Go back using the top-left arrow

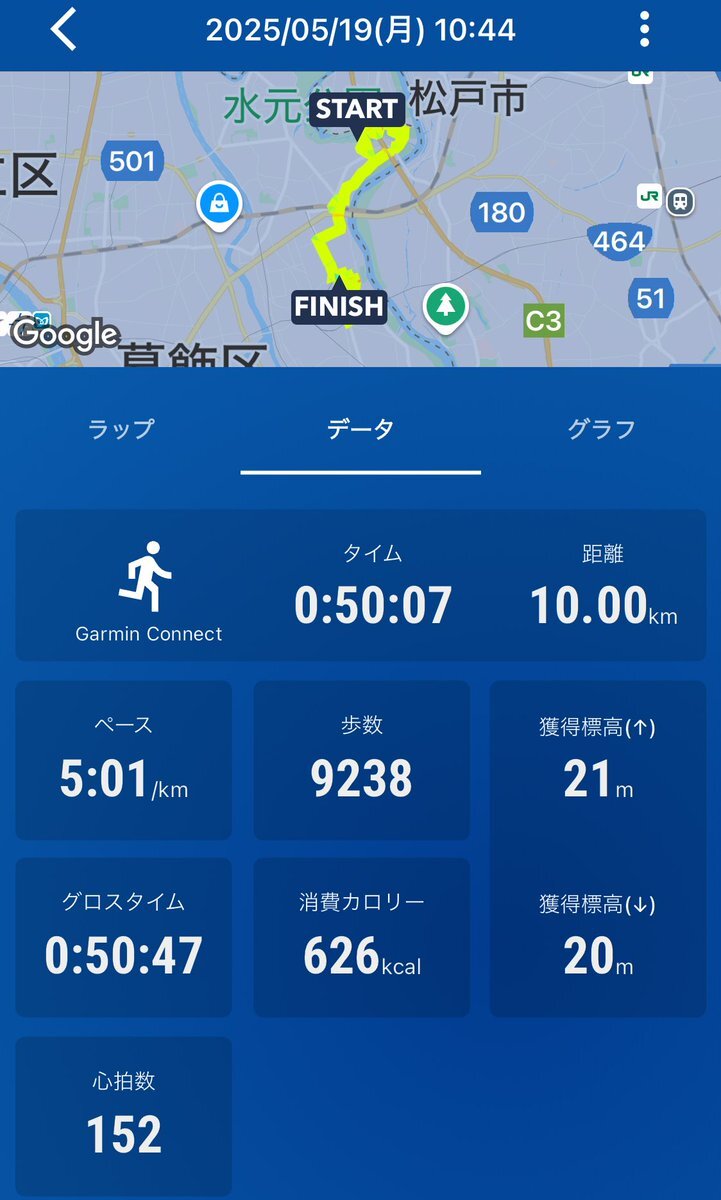click(63, 30)
